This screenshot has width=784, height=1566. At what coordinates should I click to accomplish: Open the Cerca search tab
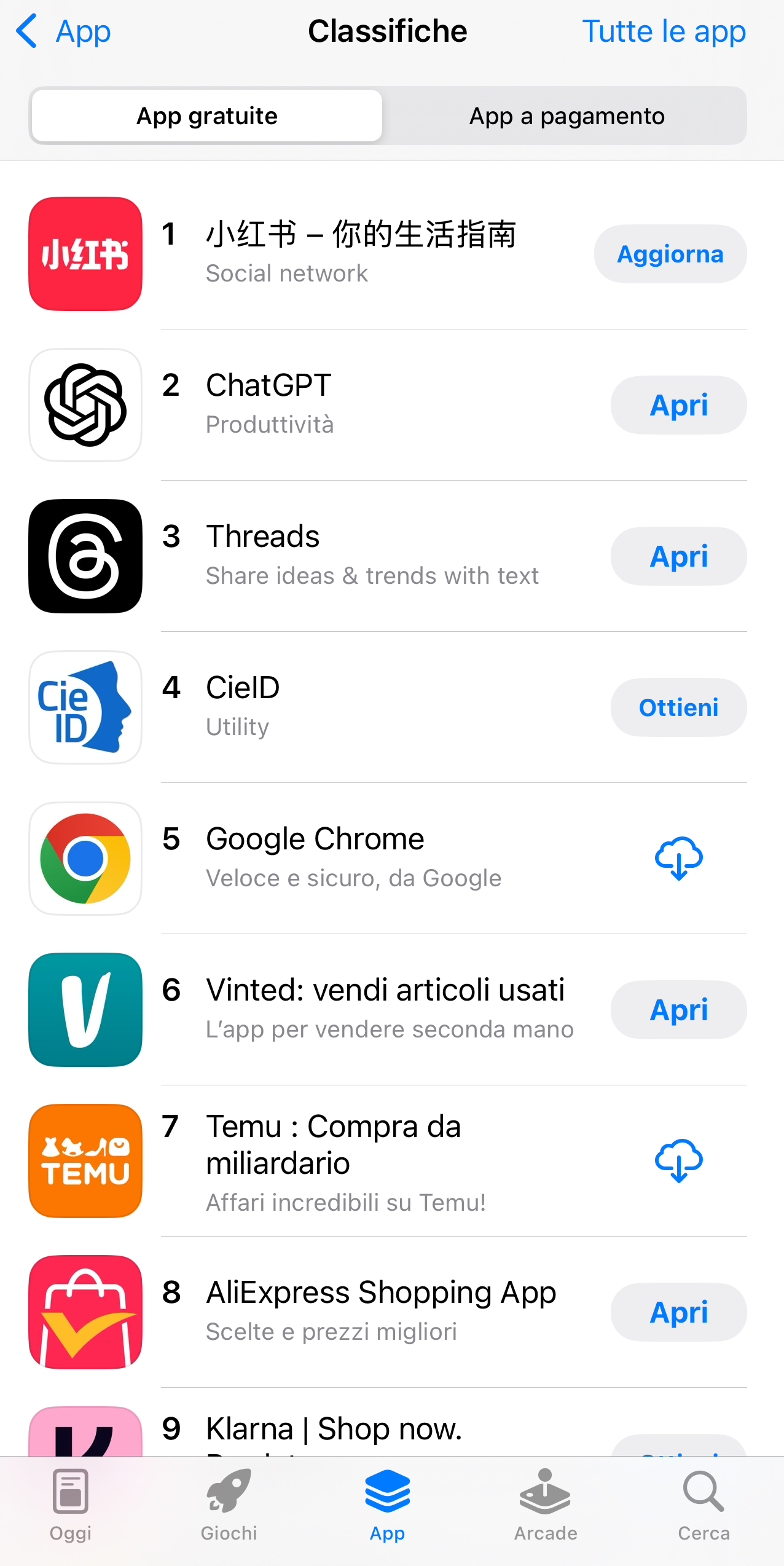click(704, 1505)
